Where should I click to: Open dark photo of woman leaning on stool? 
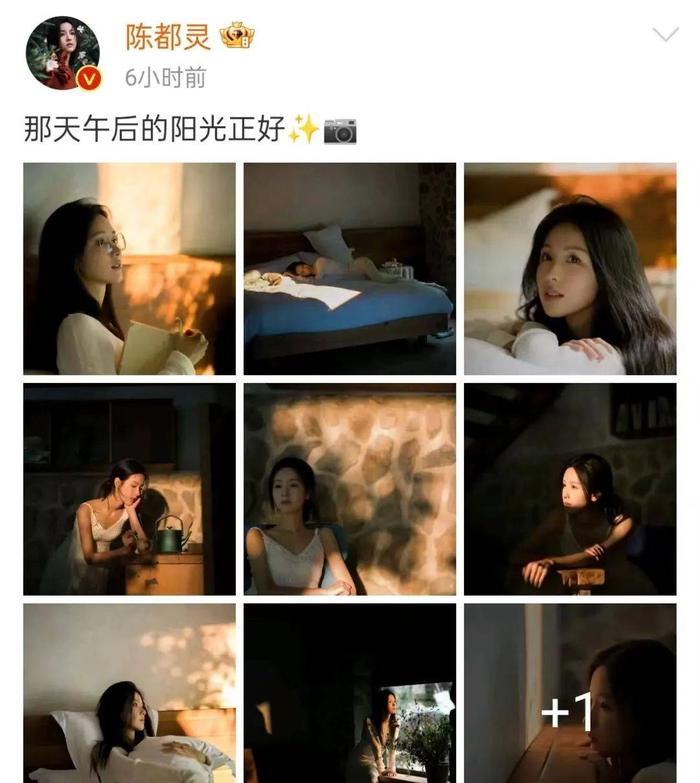click(569, 489)
